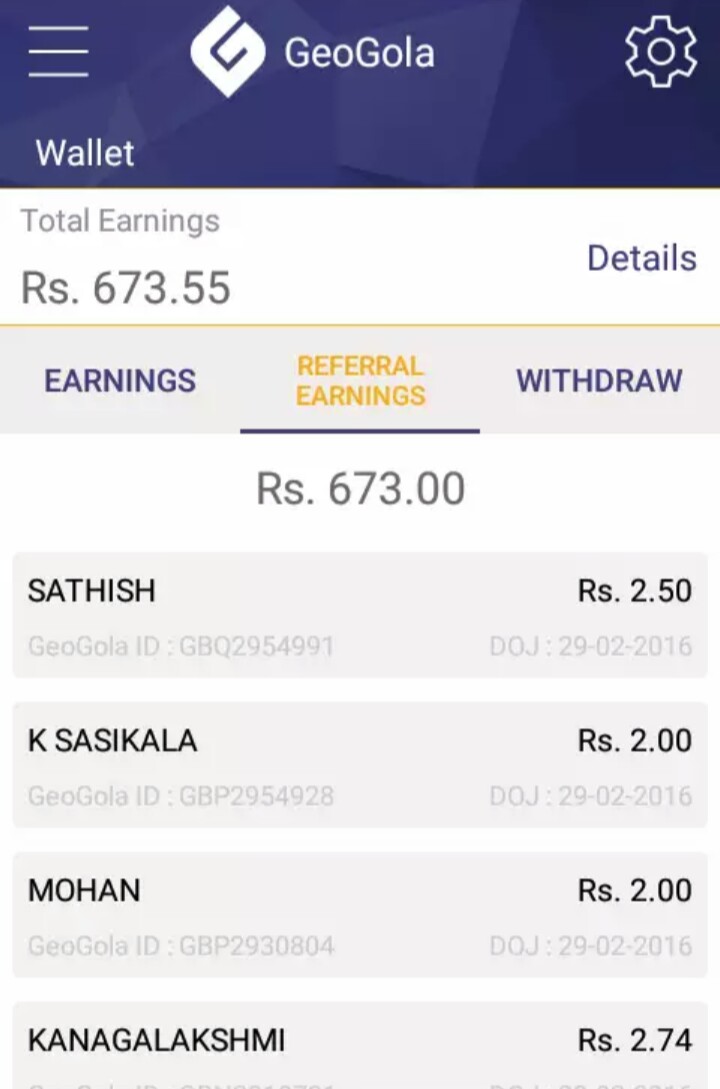Viewport: 720px width, 1089px height.
Task: Go to the Withdraw tab
Action: pos(599,381)
